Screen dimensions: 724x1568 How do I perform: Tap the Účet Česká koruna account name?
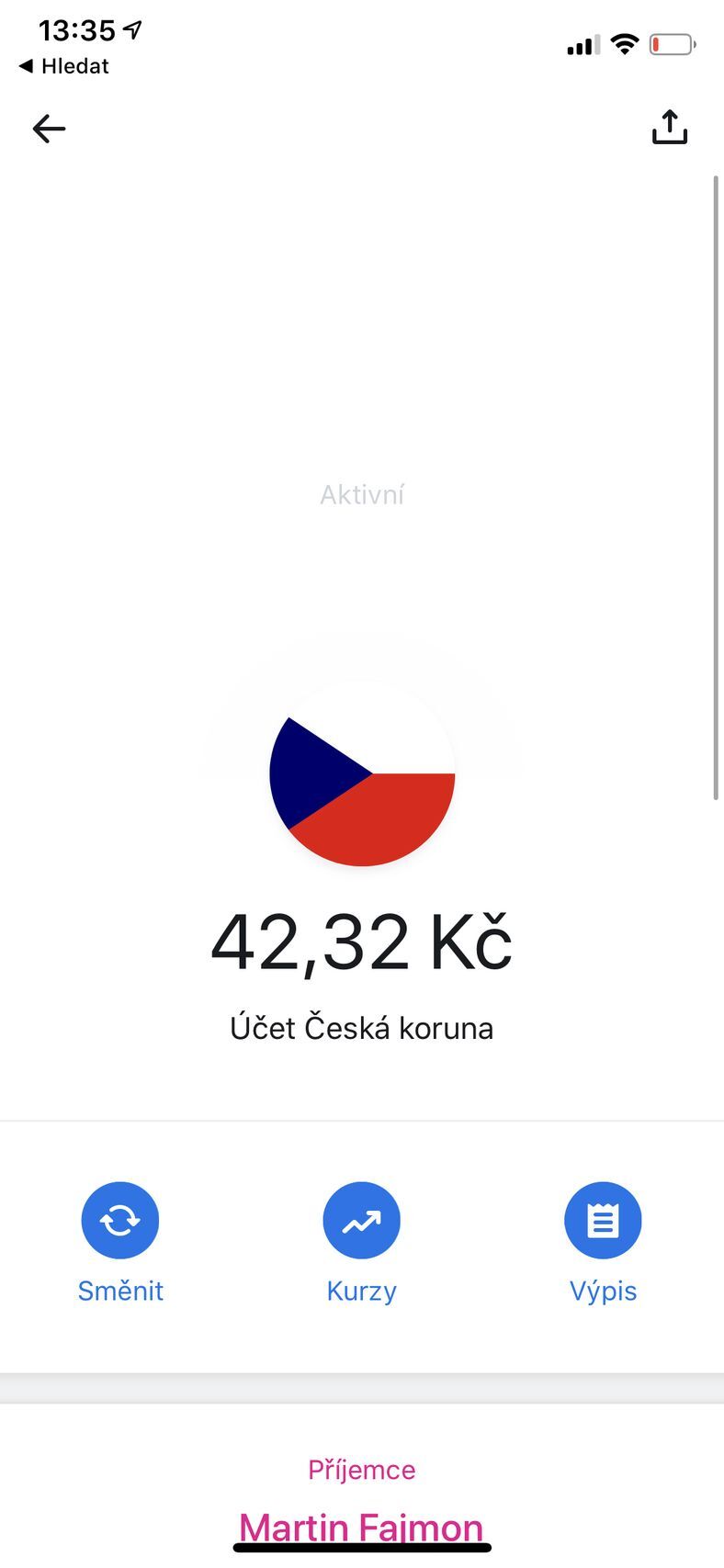tap(361, 1027)
